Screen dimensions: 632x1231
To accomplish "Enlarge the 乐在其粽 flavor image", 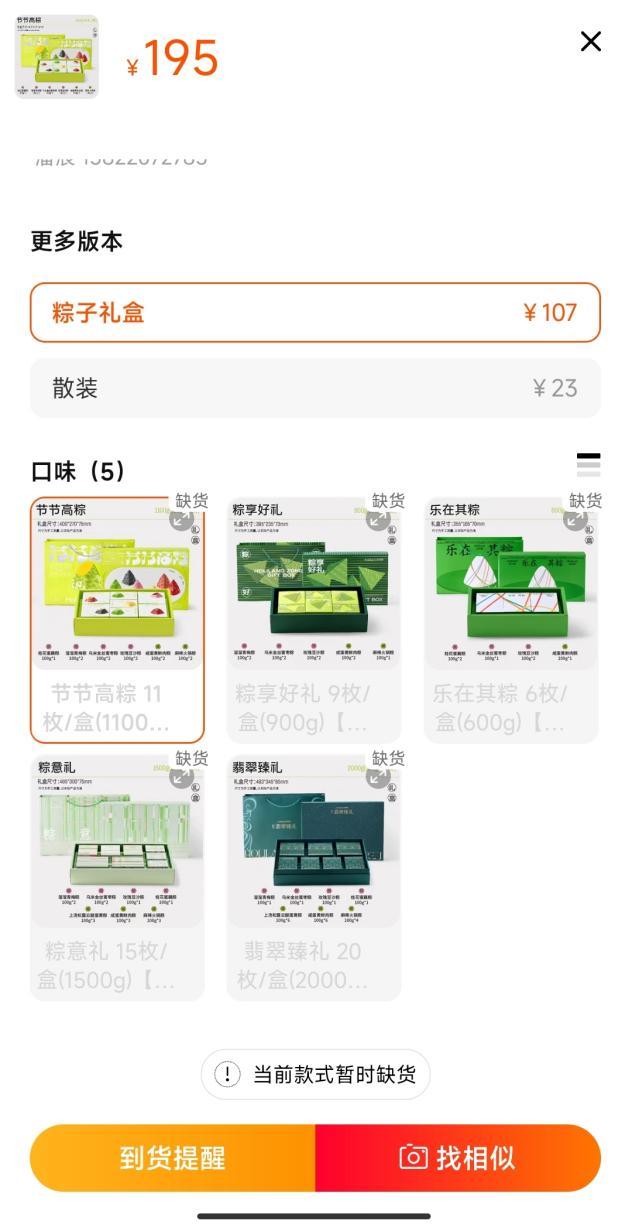I will pos(575,519).
